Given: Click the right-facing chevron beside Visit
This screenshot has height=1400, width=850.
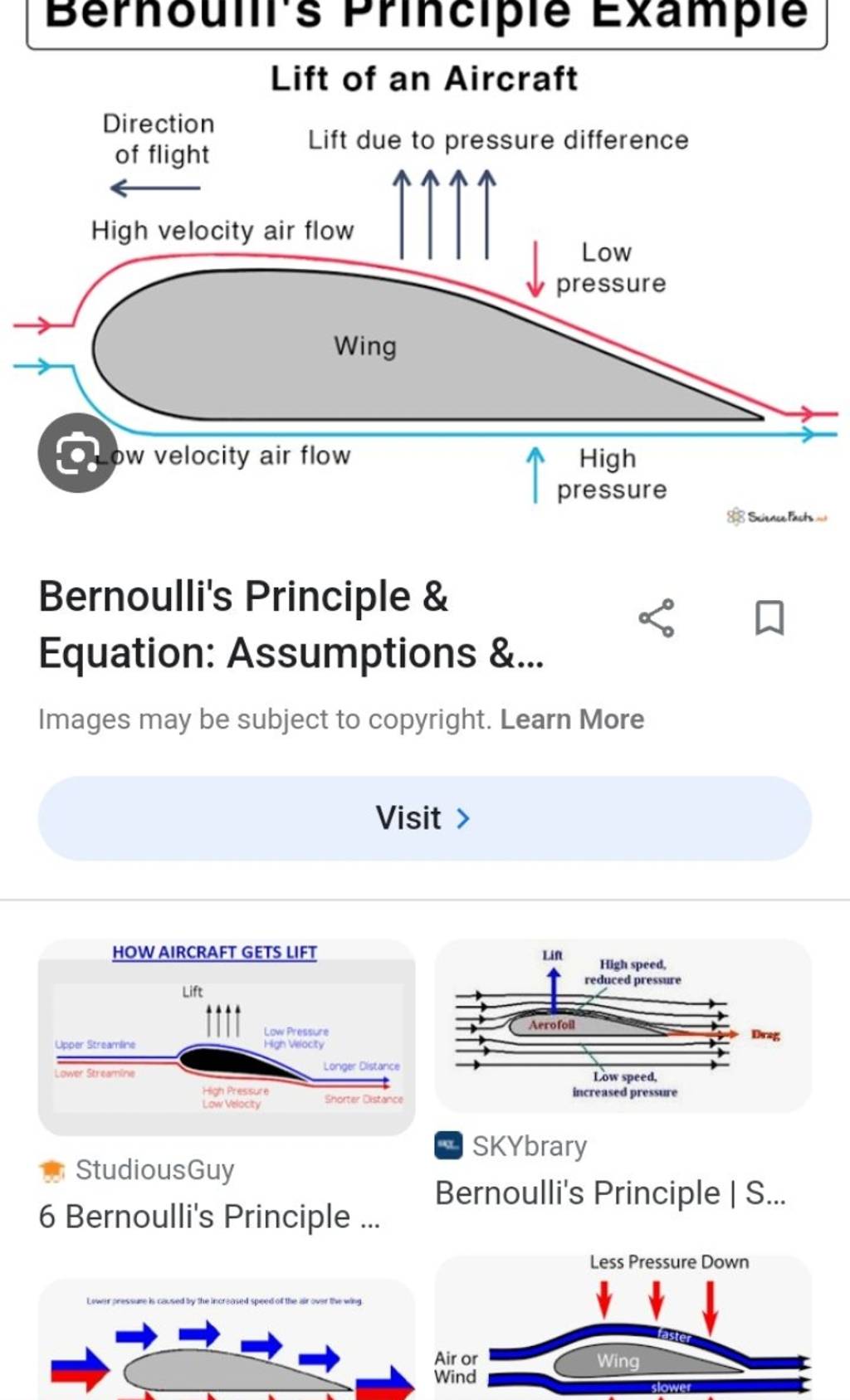Looking at the screenshot, I should [x=462, y=817].
